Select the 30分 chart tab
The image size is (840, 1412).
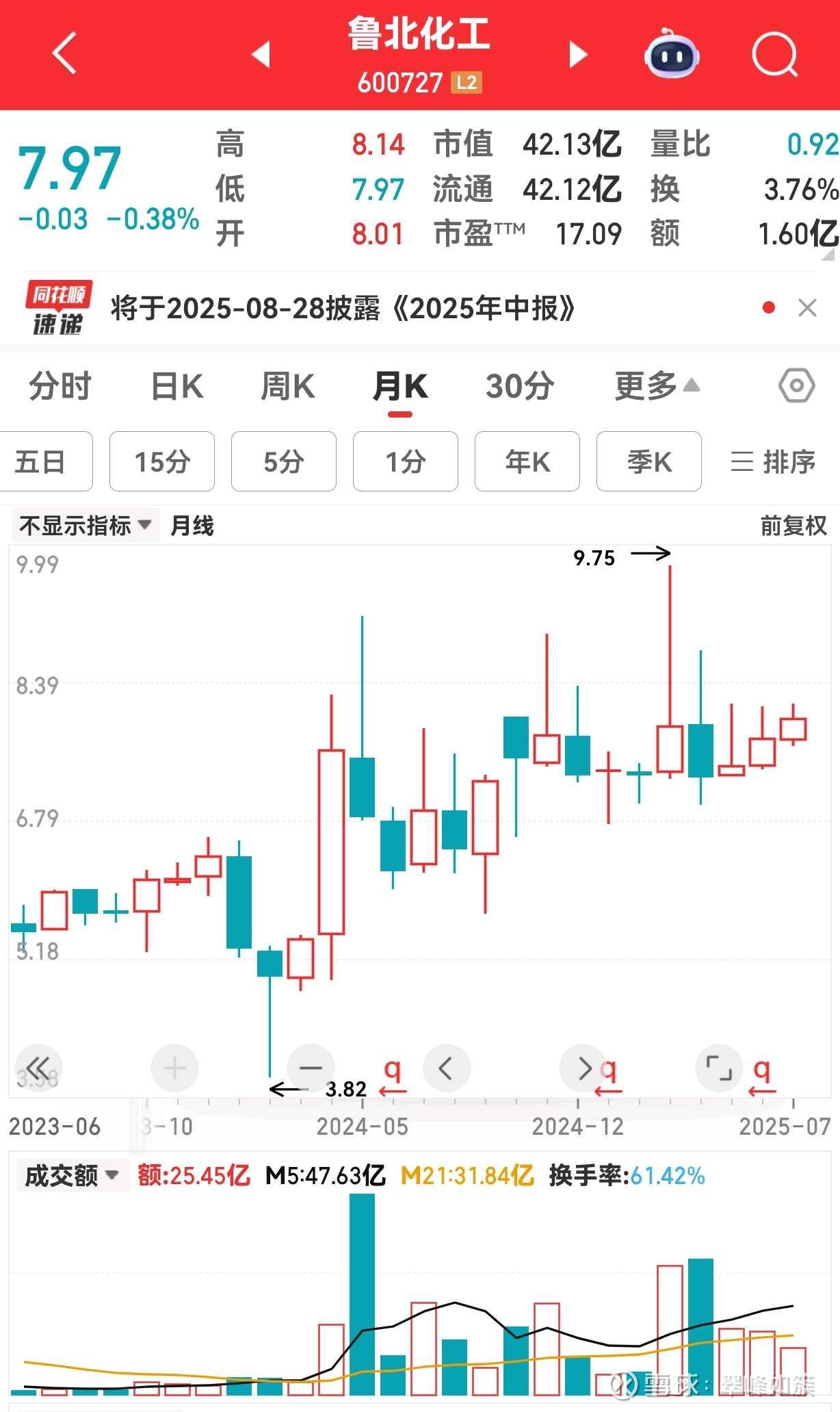click(x=520, y=386)
